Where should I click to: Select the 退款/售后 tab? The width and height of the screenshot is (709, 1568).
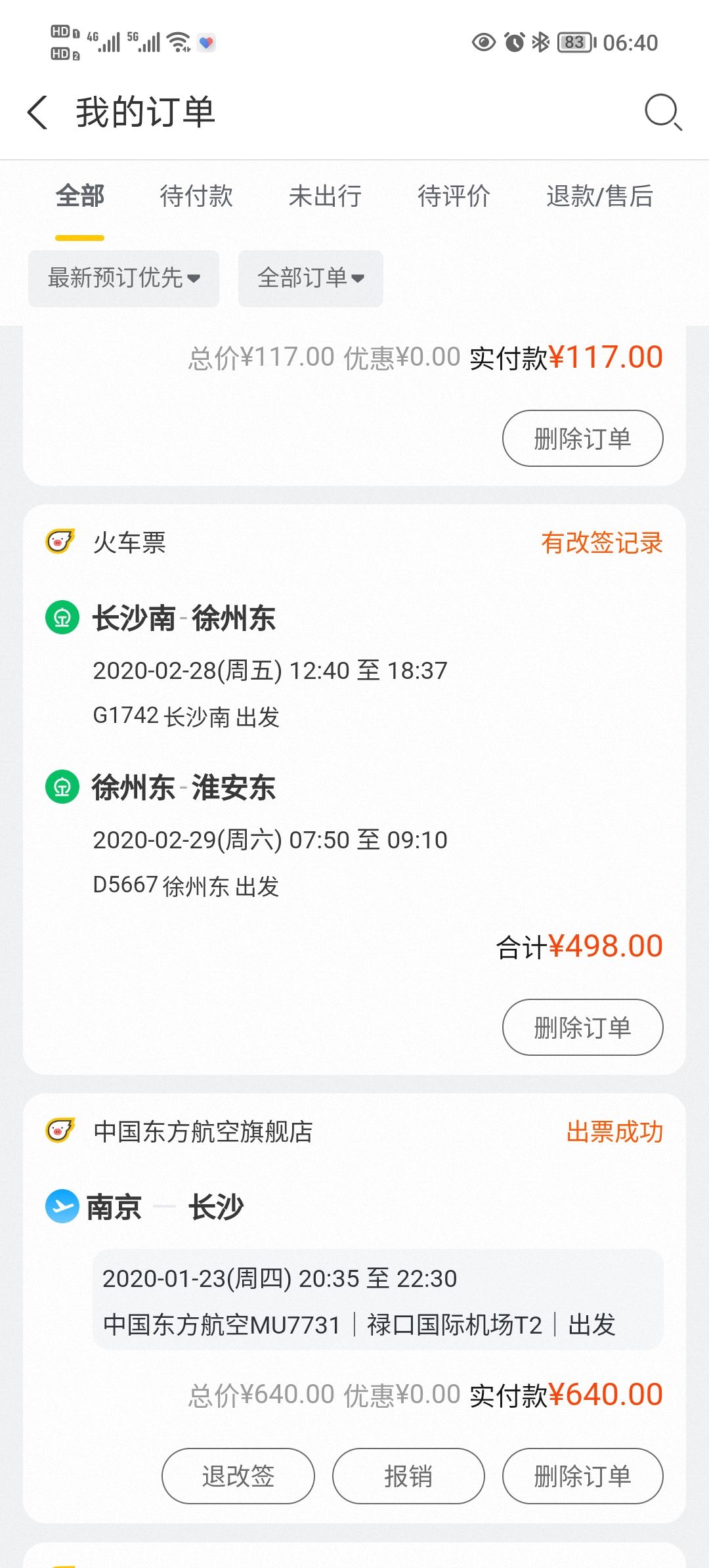[599, 196]
